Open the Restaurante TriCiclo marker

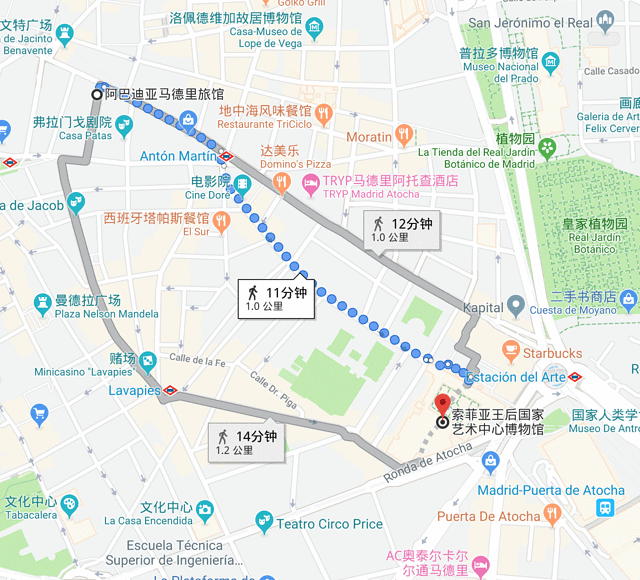(x=323, y=117)
